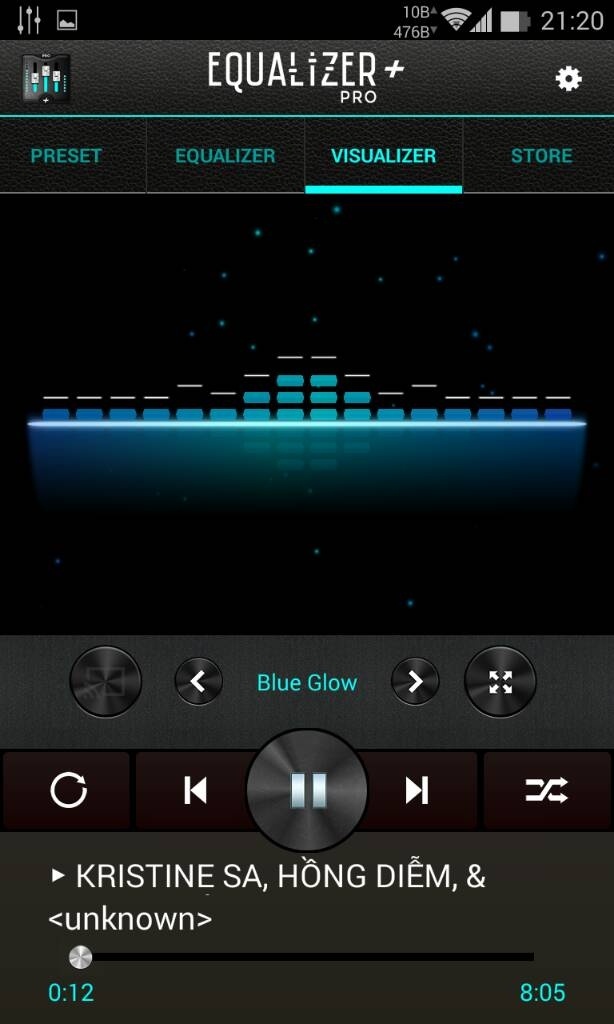
Task: Toggle repeat mode
Action: click(x=68, y=790)
